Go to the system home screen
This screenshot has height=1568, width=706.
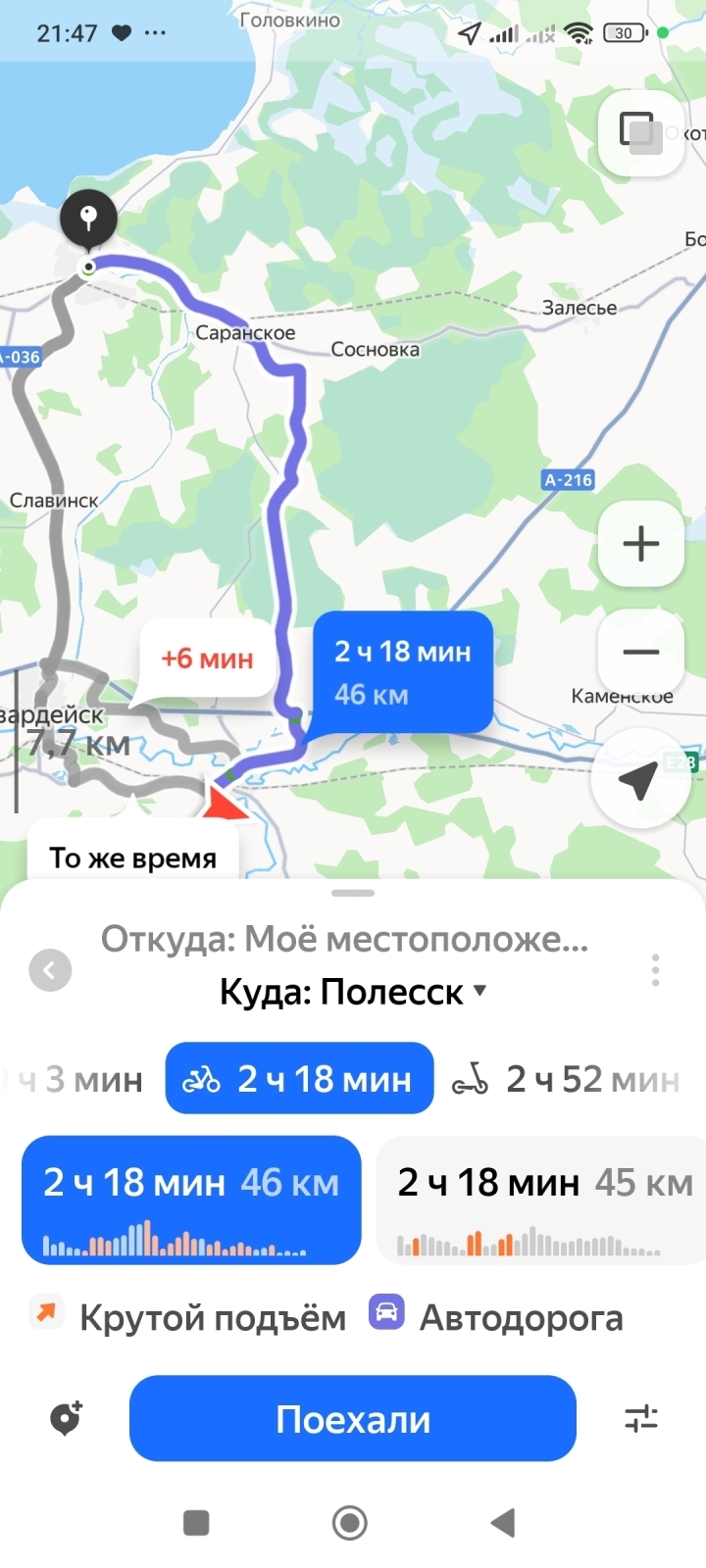pyautogui.click(x=350, y=1522)
